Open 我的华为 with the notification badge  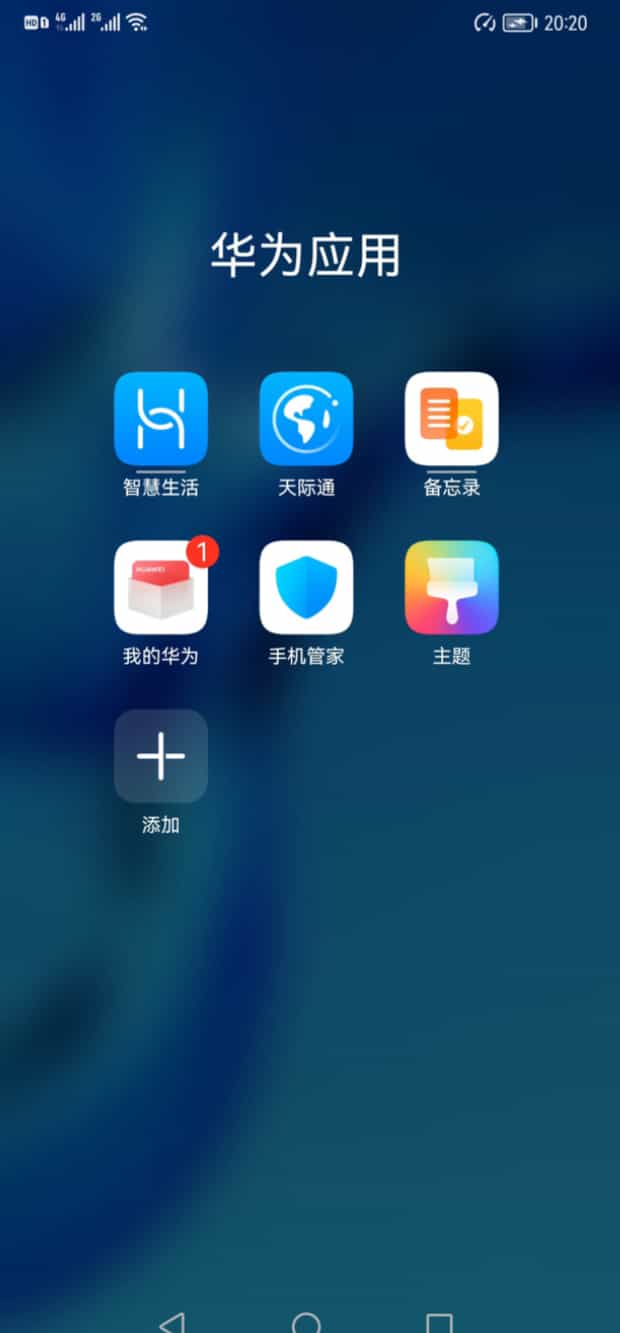[x=160, y=588]
